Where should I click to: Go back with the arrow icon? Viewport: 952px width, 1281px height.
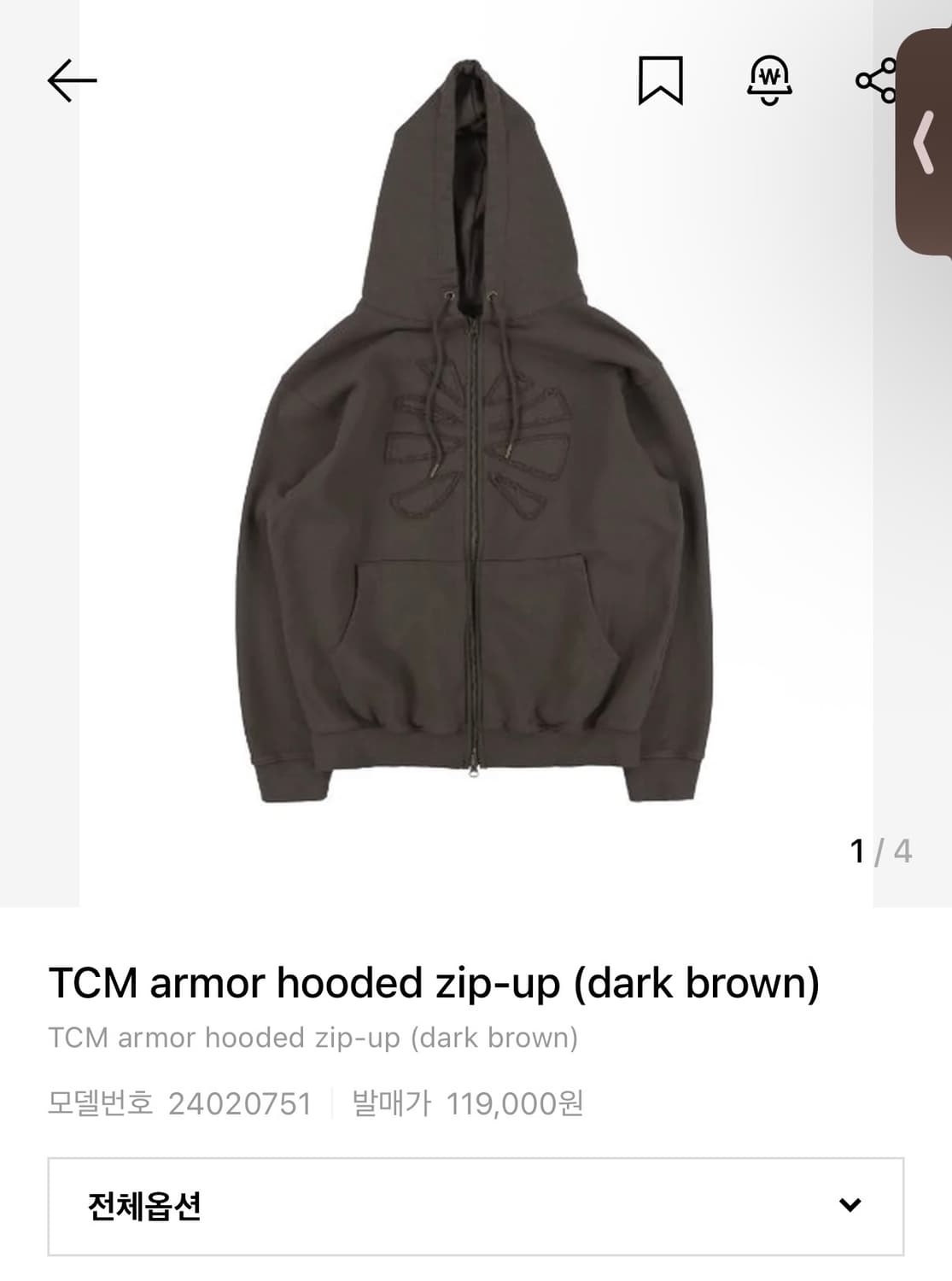click(72, 81)
